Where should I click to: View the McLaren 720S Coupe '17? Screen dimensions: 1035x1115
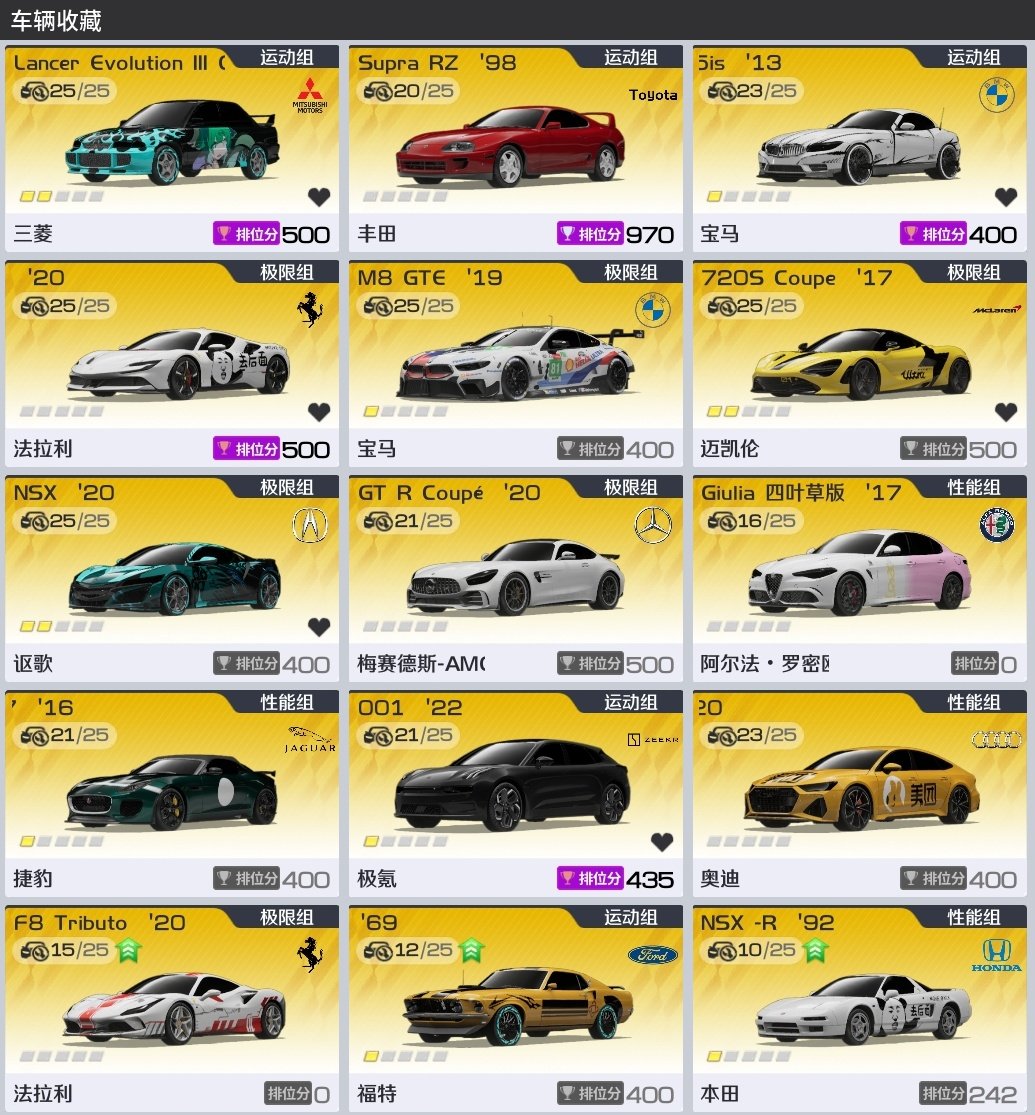[858, 360]
